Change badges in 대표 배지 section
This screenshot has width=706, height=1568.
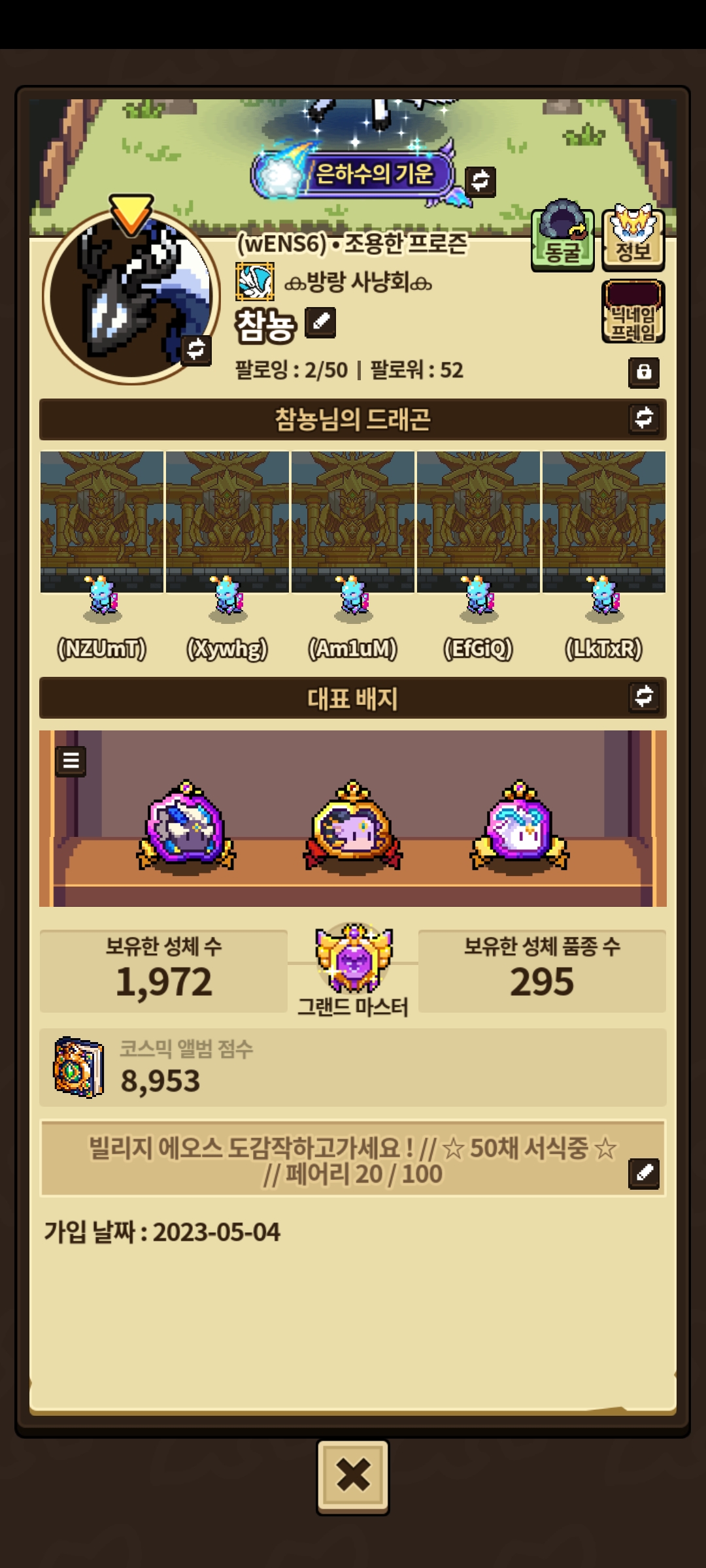point(644,696)
